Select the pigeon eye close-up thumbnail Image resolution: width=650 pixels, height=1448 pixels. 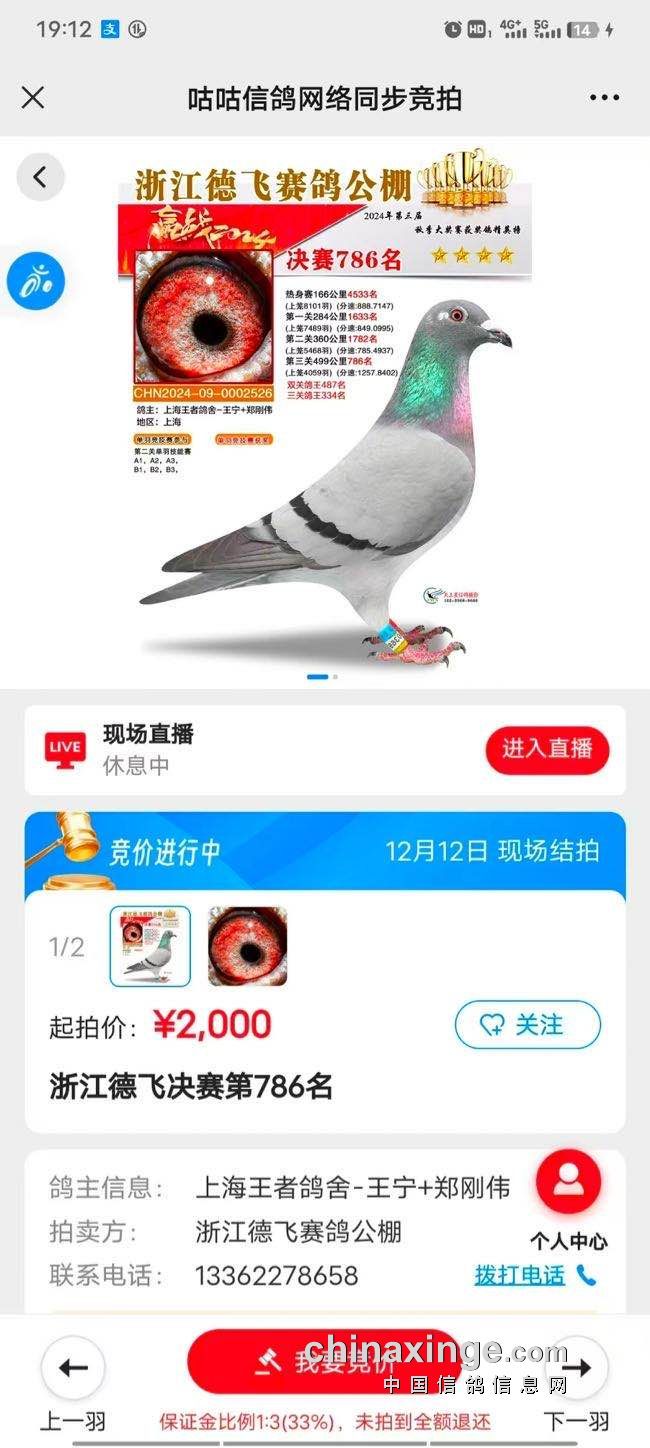click(247, 946)
